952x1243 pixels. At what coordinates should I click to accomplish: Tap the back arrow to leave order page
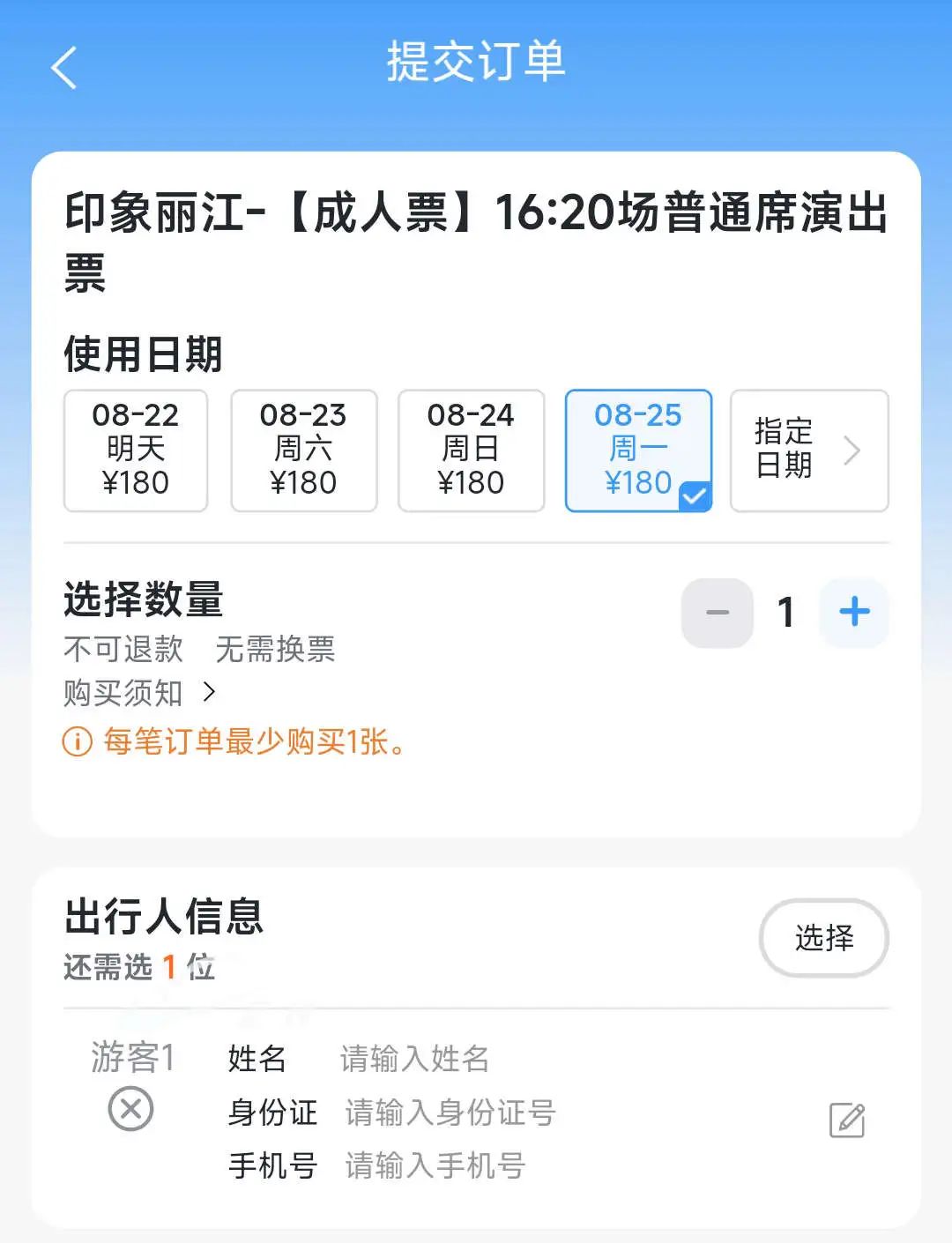click(63, 66)
